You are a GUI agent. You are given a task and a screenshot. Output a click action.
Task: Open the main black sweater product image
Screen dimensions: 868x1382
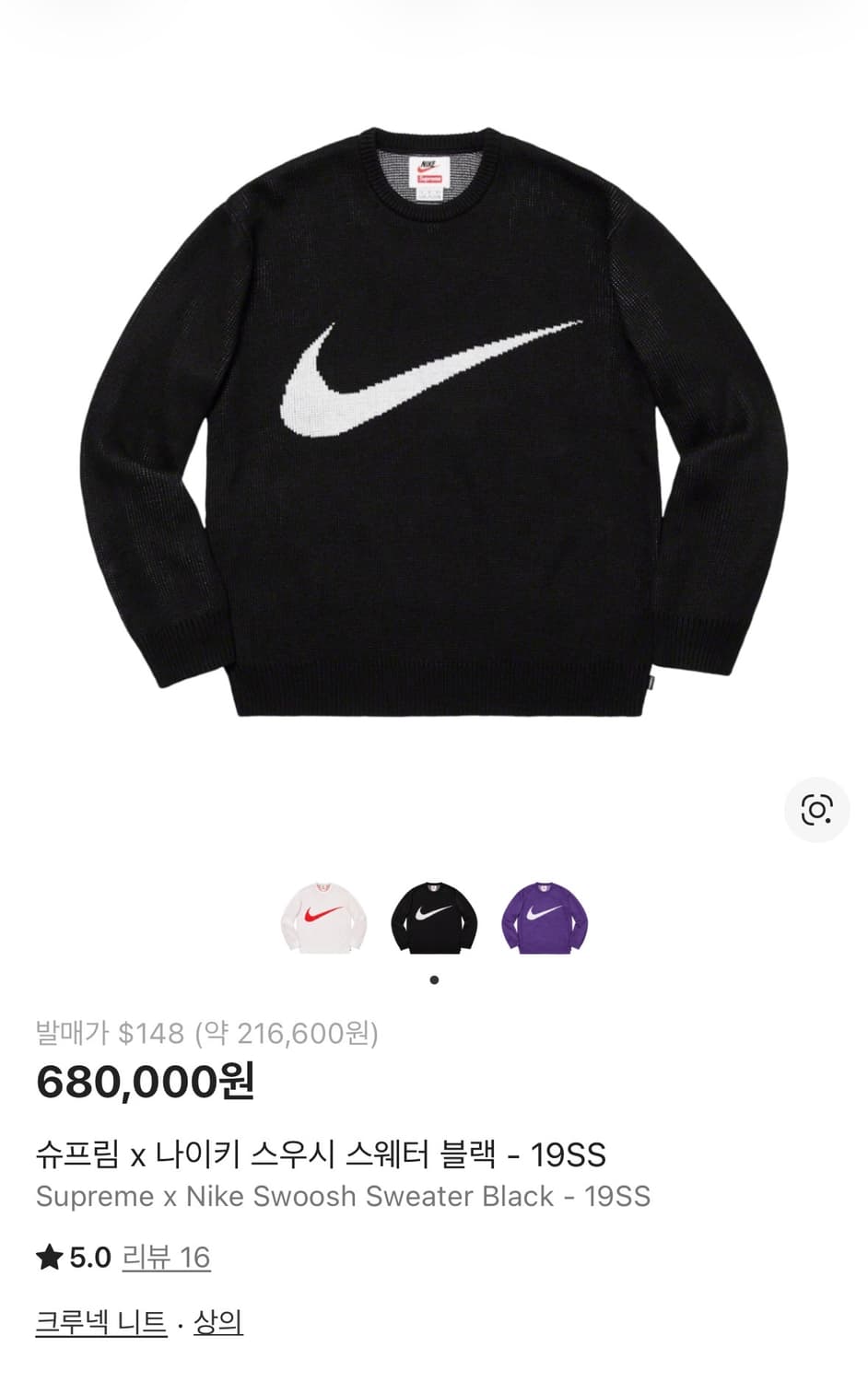click(433, 424)
